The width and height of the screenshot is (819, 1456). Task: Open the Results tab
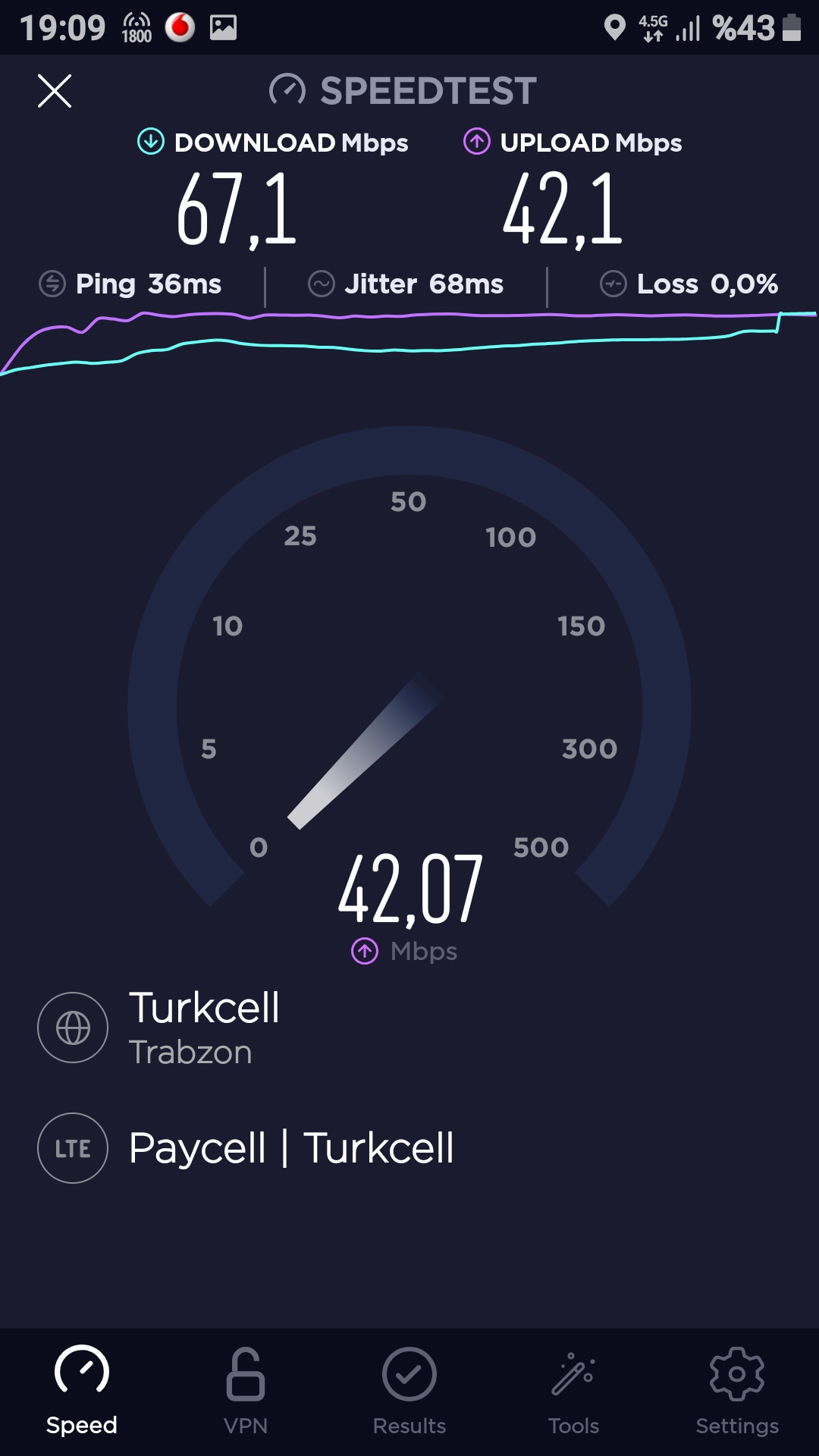click(x=409, y=1392)
